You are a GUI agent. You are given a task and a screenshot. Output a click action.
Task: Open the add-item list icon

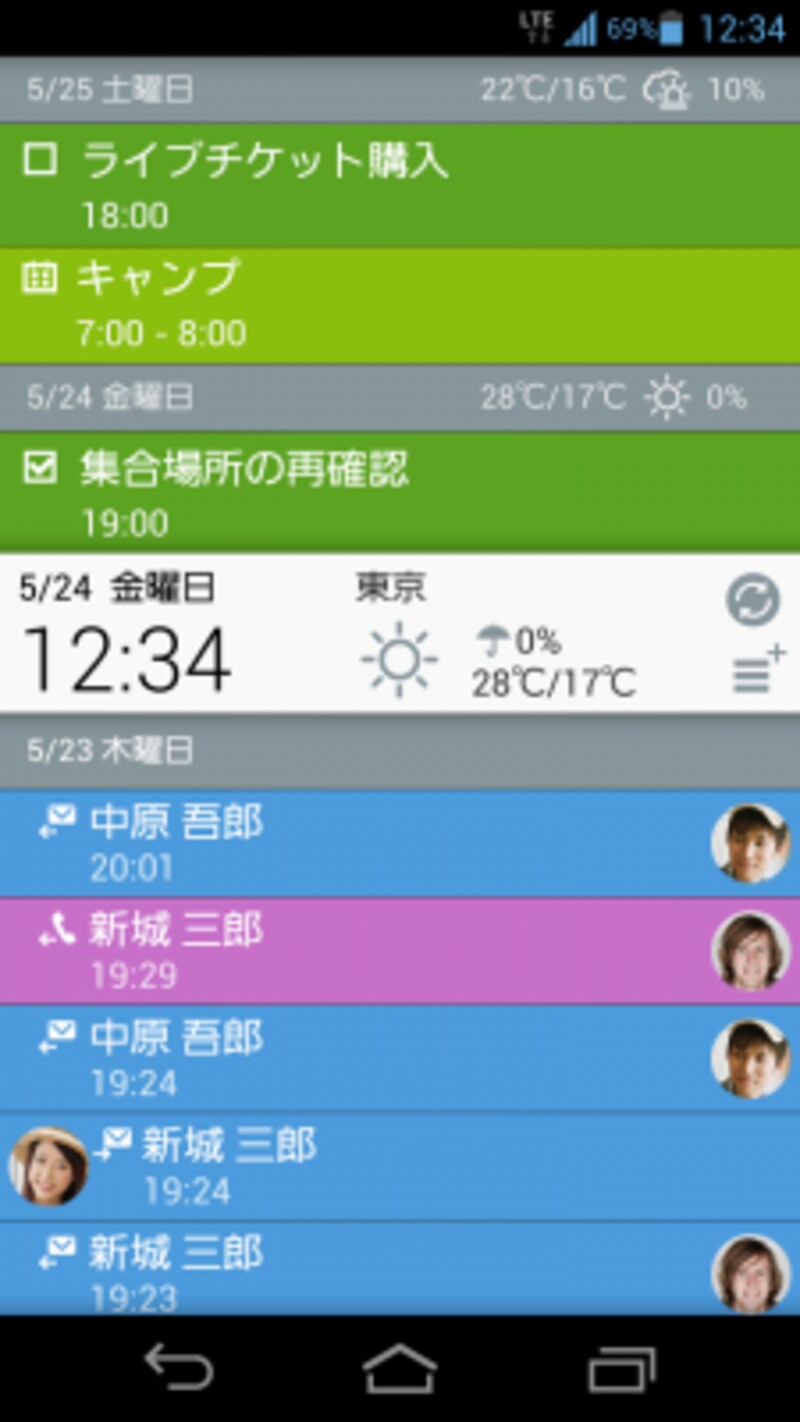pos(757,672)
